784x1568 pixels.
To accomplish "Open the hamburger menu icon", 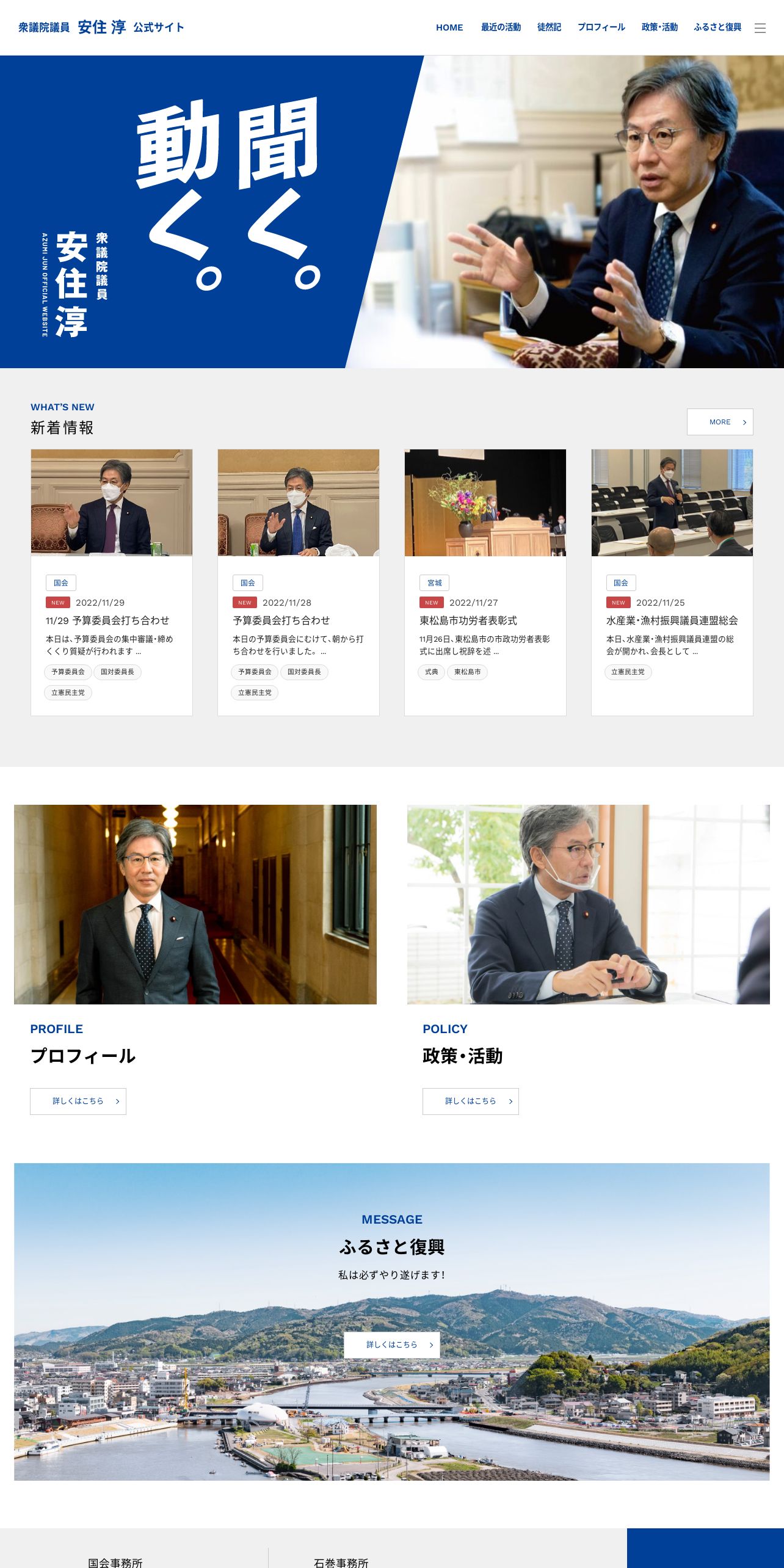I will click(x=760, y=27).
